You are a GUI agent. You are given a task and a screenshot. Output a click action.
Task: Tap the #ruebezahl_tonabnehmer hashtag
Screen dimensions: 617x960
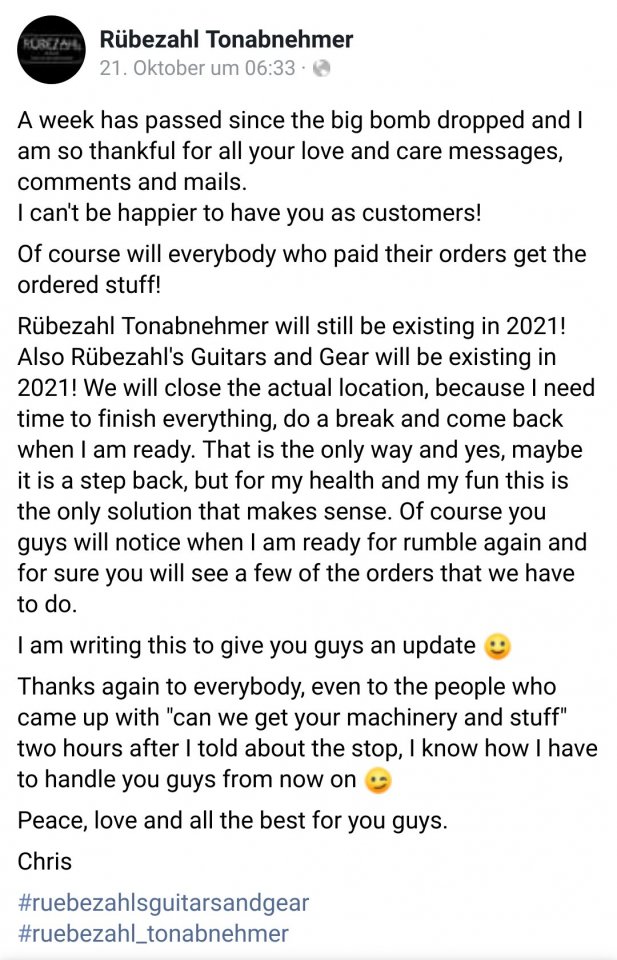(153, 934)
